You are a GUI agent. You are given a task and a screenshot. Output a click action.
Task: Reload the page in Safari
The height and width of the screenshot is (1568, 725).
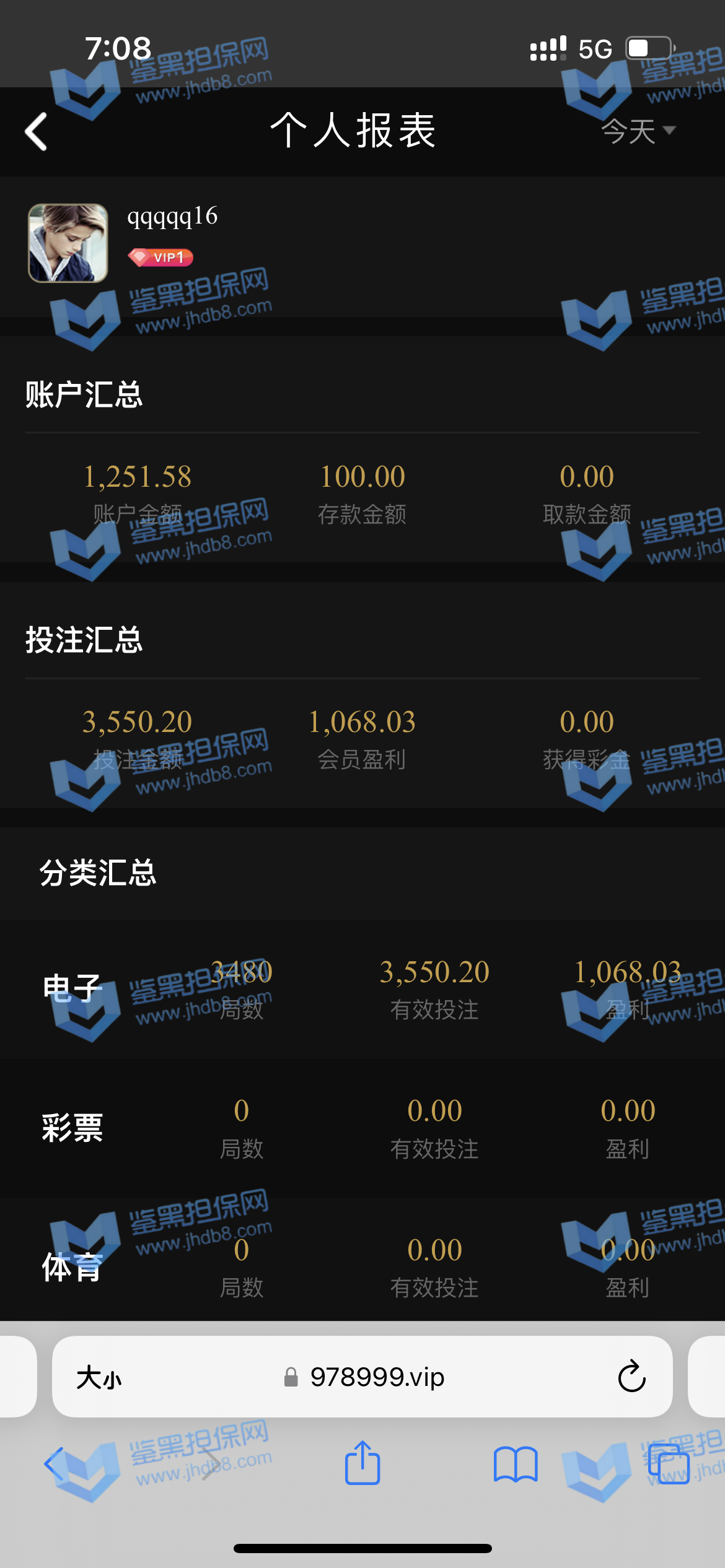click(x=631, y=1377)
